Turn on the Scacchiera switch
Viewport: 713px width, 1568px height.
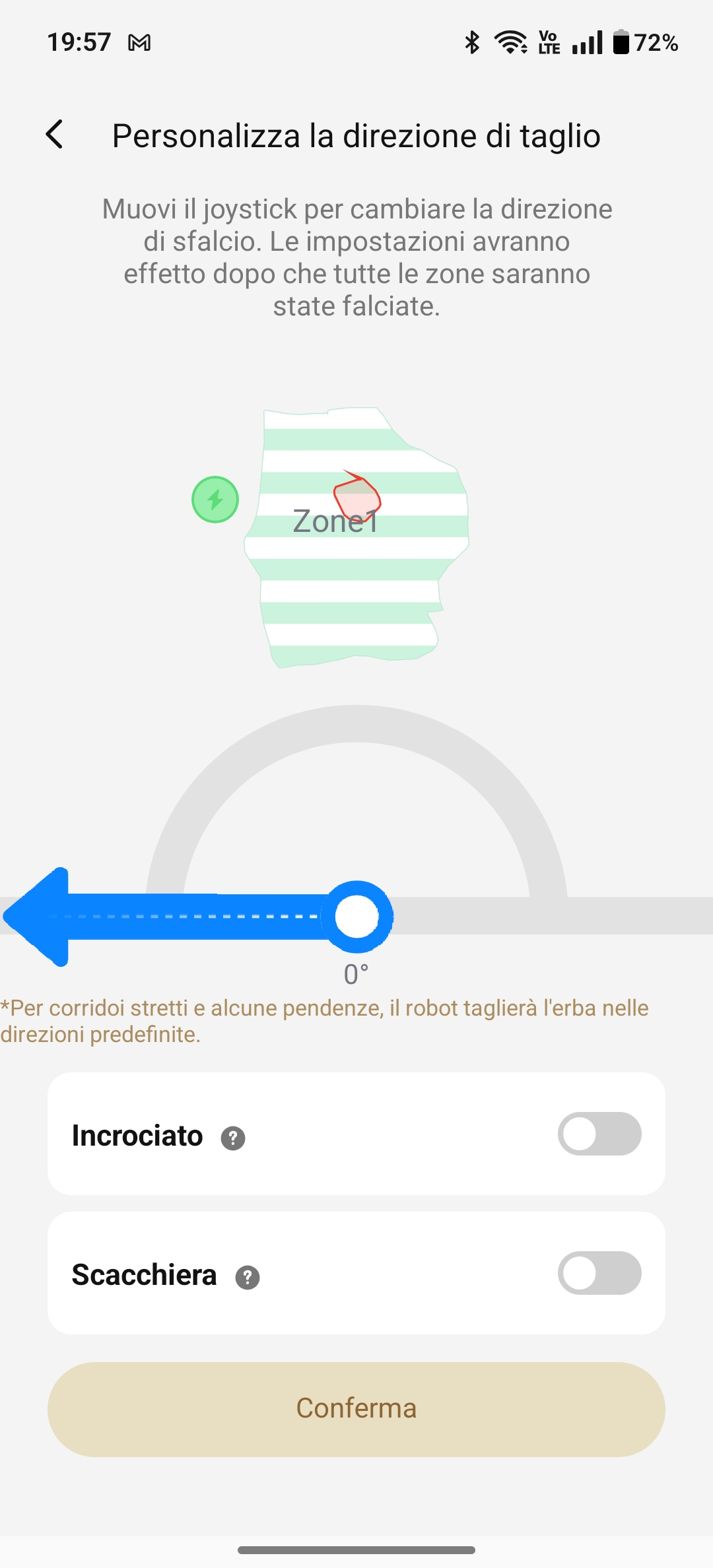(599, 1273)
